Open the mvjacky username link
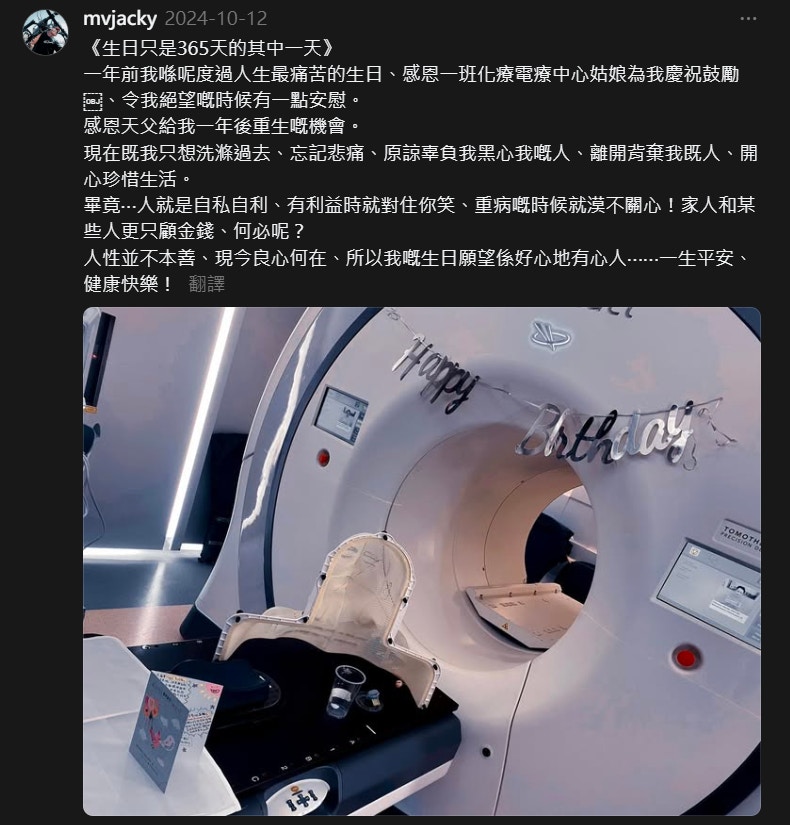Image resolution: width=790 pixels, height=825 pixels. 119,20
